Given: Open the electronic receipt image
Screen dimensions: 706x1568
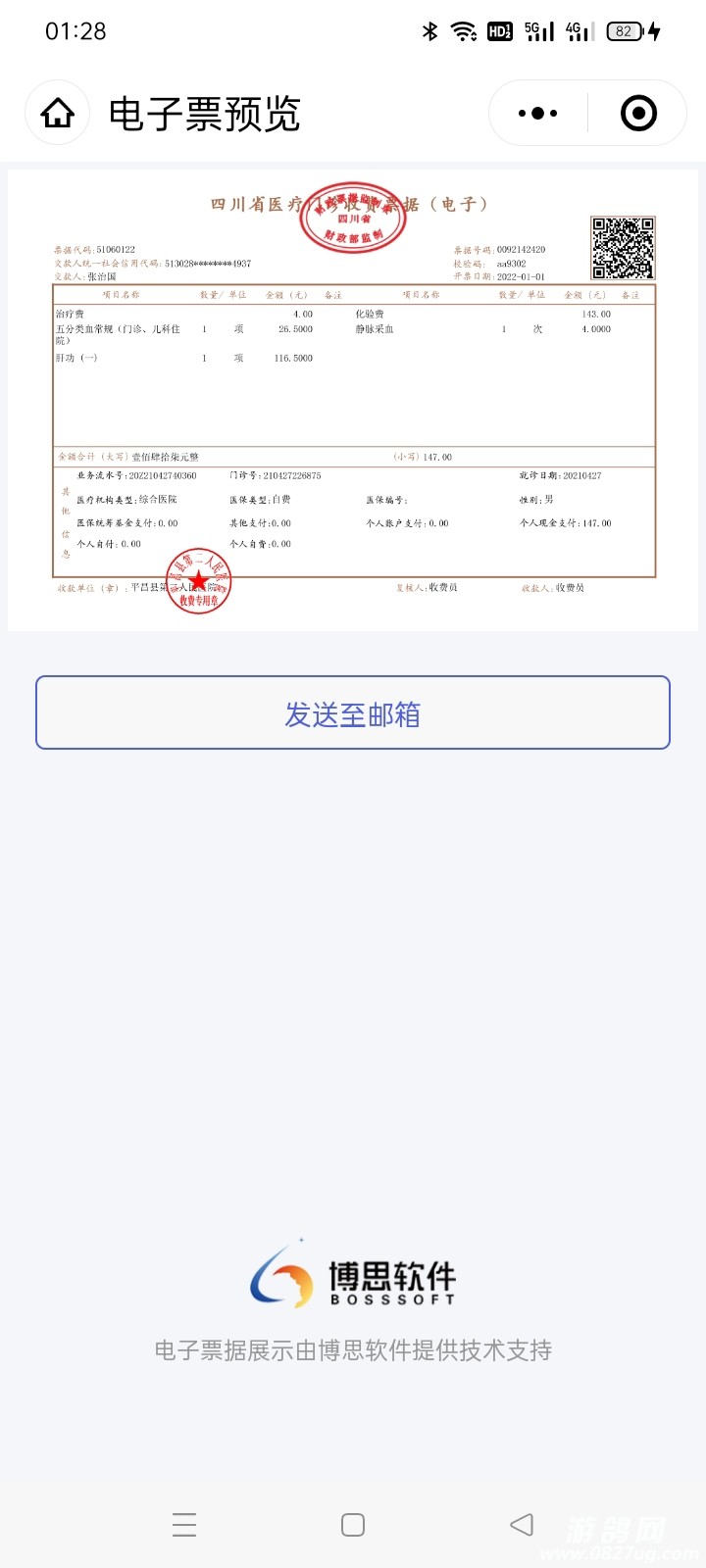Looking at the screenshot, I should point(353,400).
